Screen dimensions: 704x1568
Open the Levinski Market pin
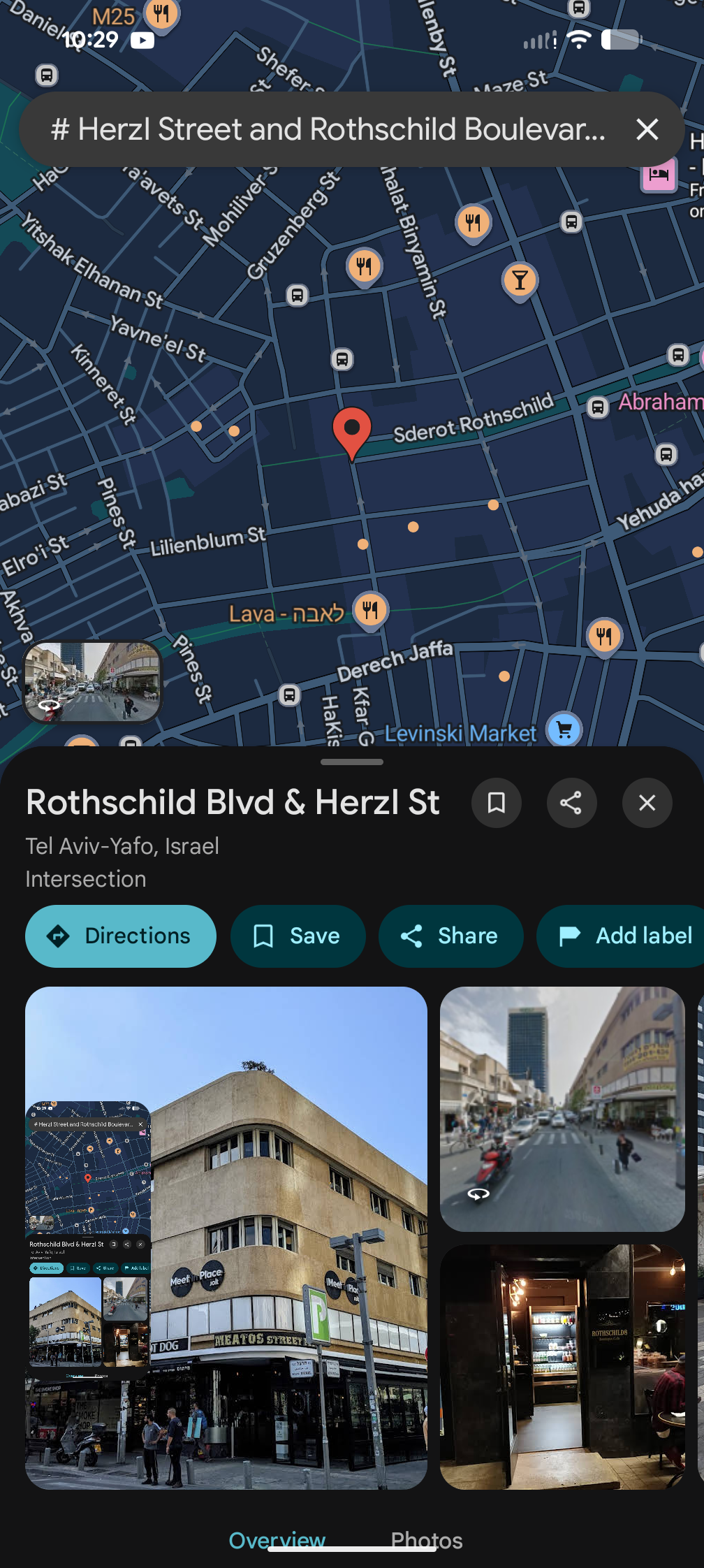[564, 729]
